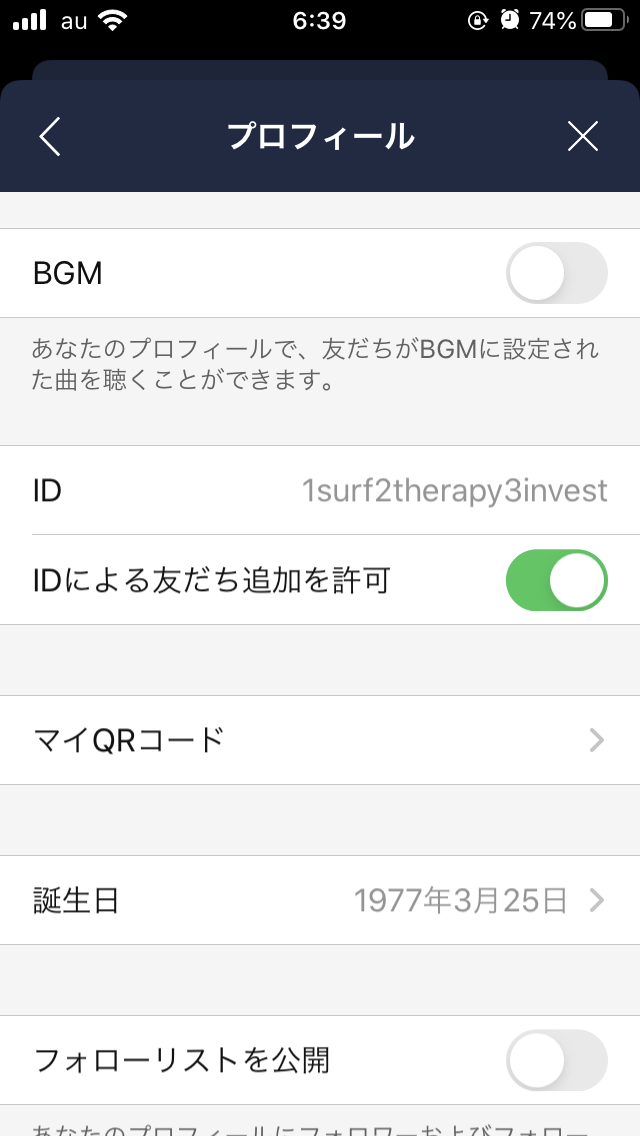640x1136 pixels.
Task: Open マイQRコード
Action: pyautogui.click(x=320, y=740)
